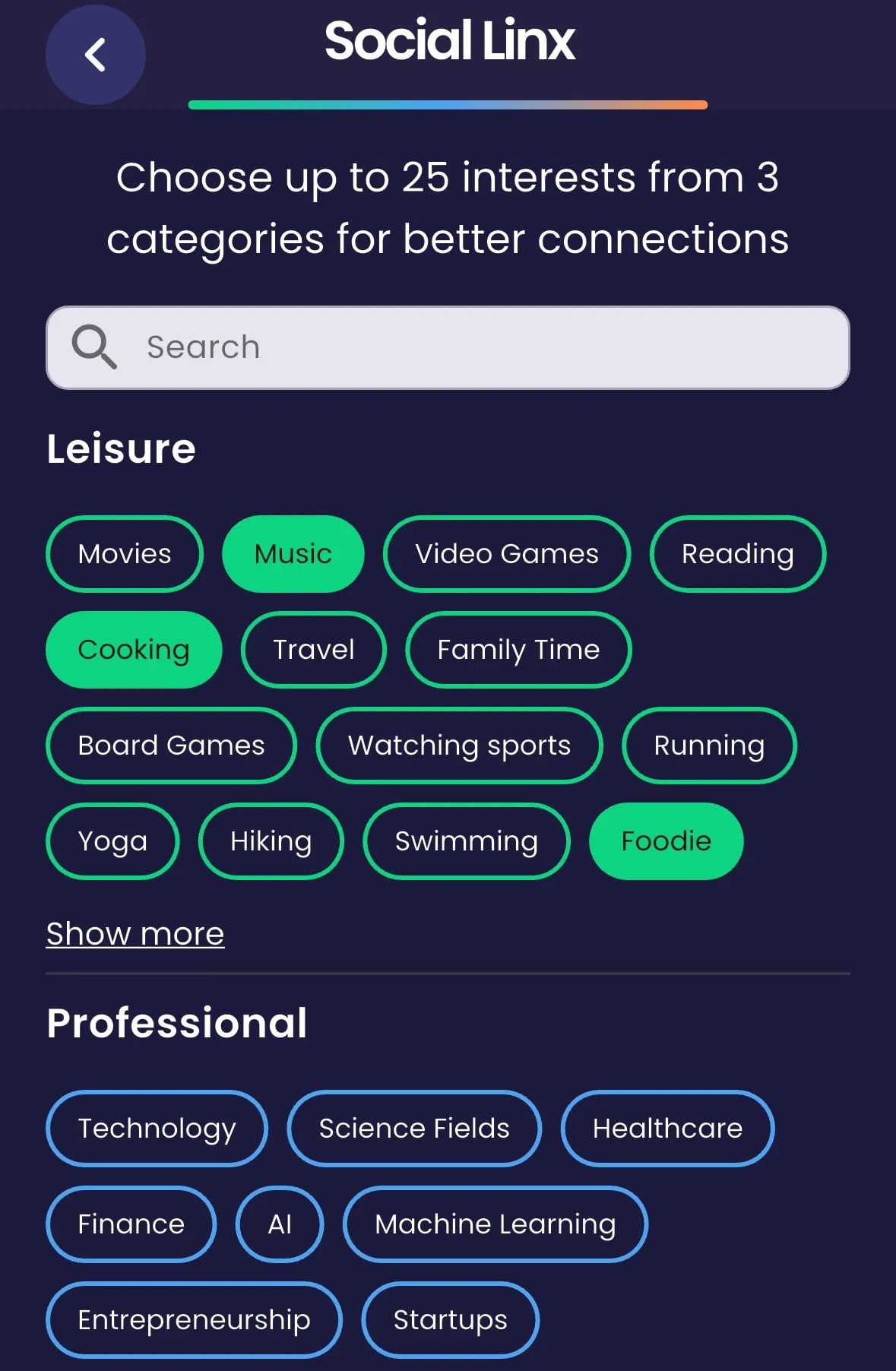Select the Watching sports interest
Image resolution: width=896 pixels, height=1371 pixels.
459,746
